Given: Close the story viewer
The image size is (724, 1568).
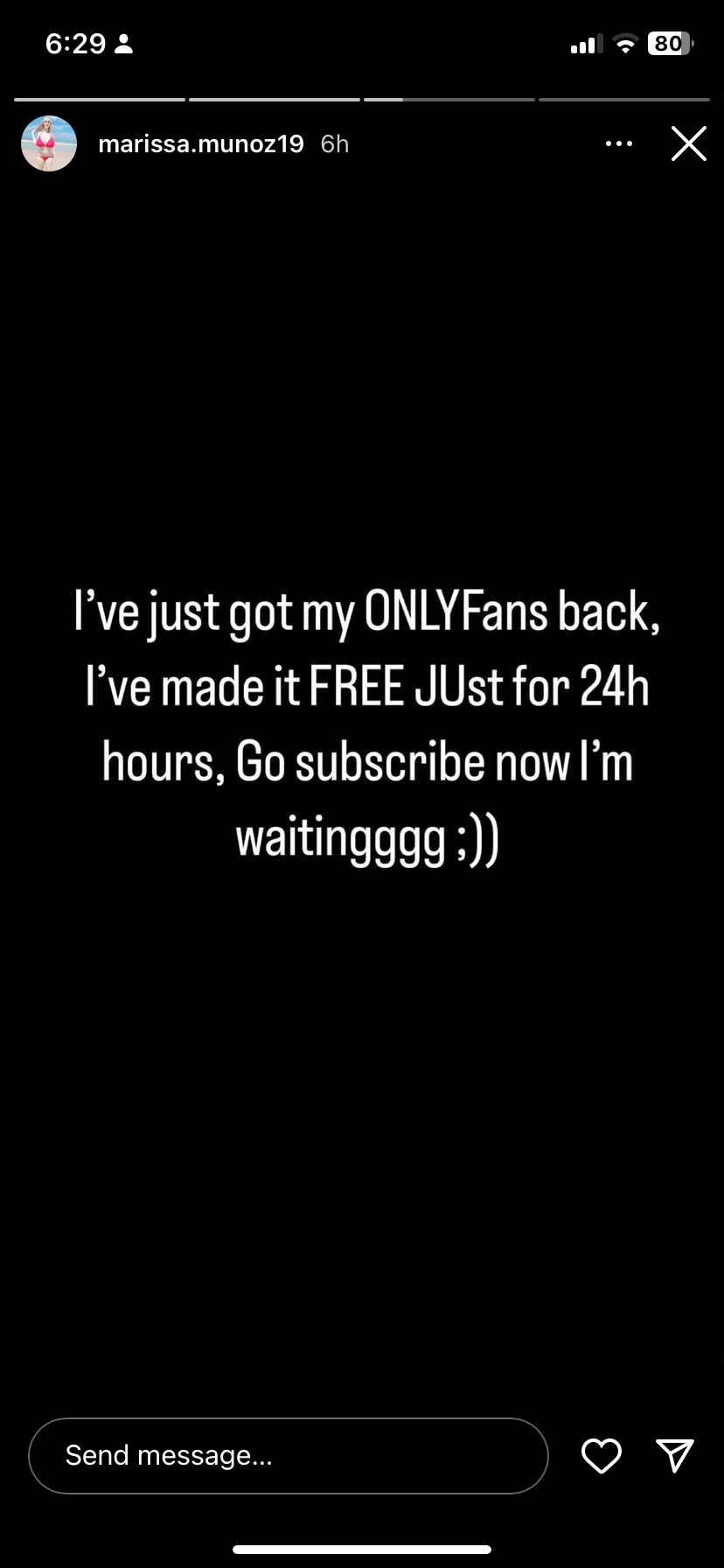Looking at the screenshot, I should [x=688, y=143].
